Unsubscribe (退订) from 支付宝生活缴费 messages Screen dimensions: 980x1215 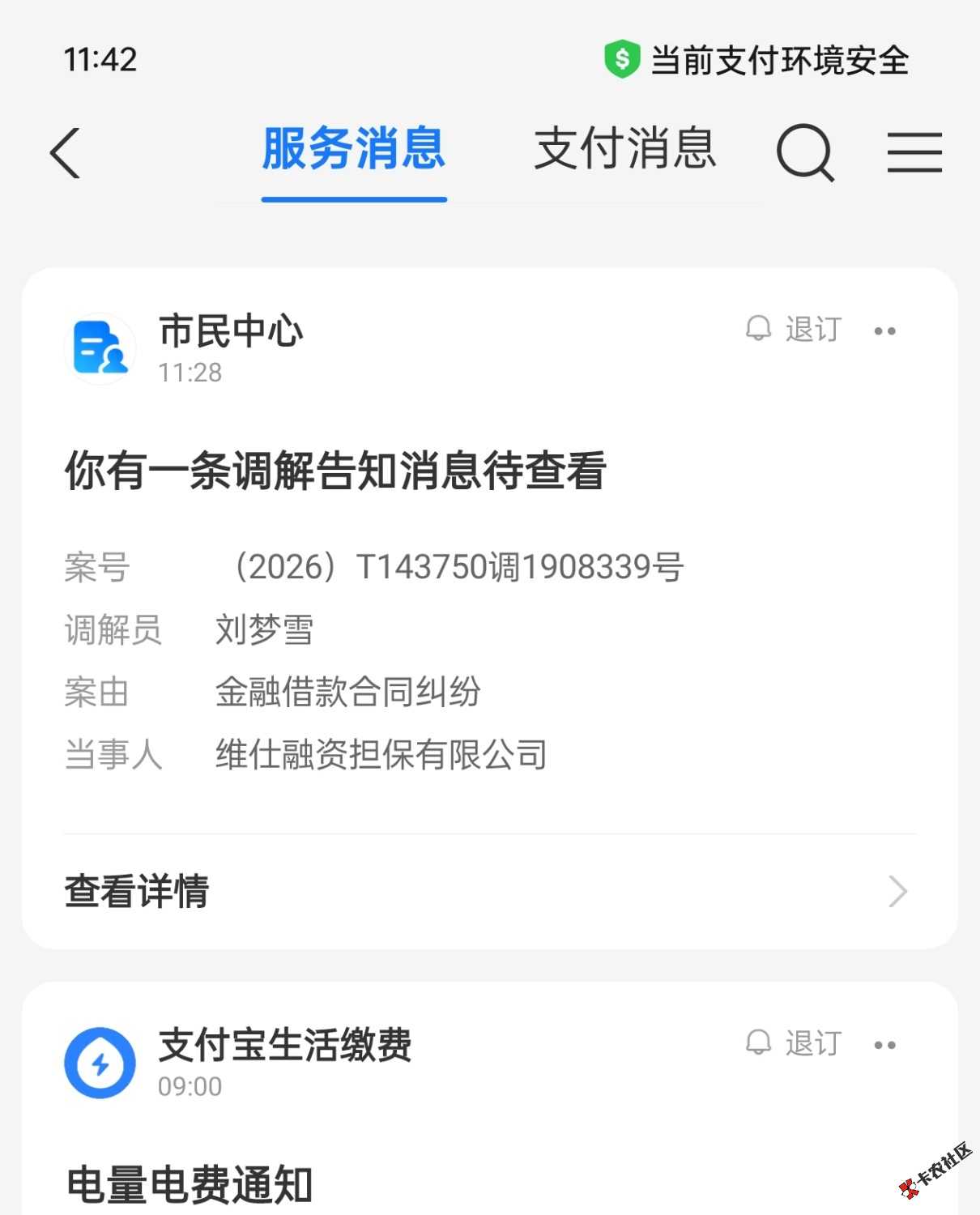point(795,1043)
